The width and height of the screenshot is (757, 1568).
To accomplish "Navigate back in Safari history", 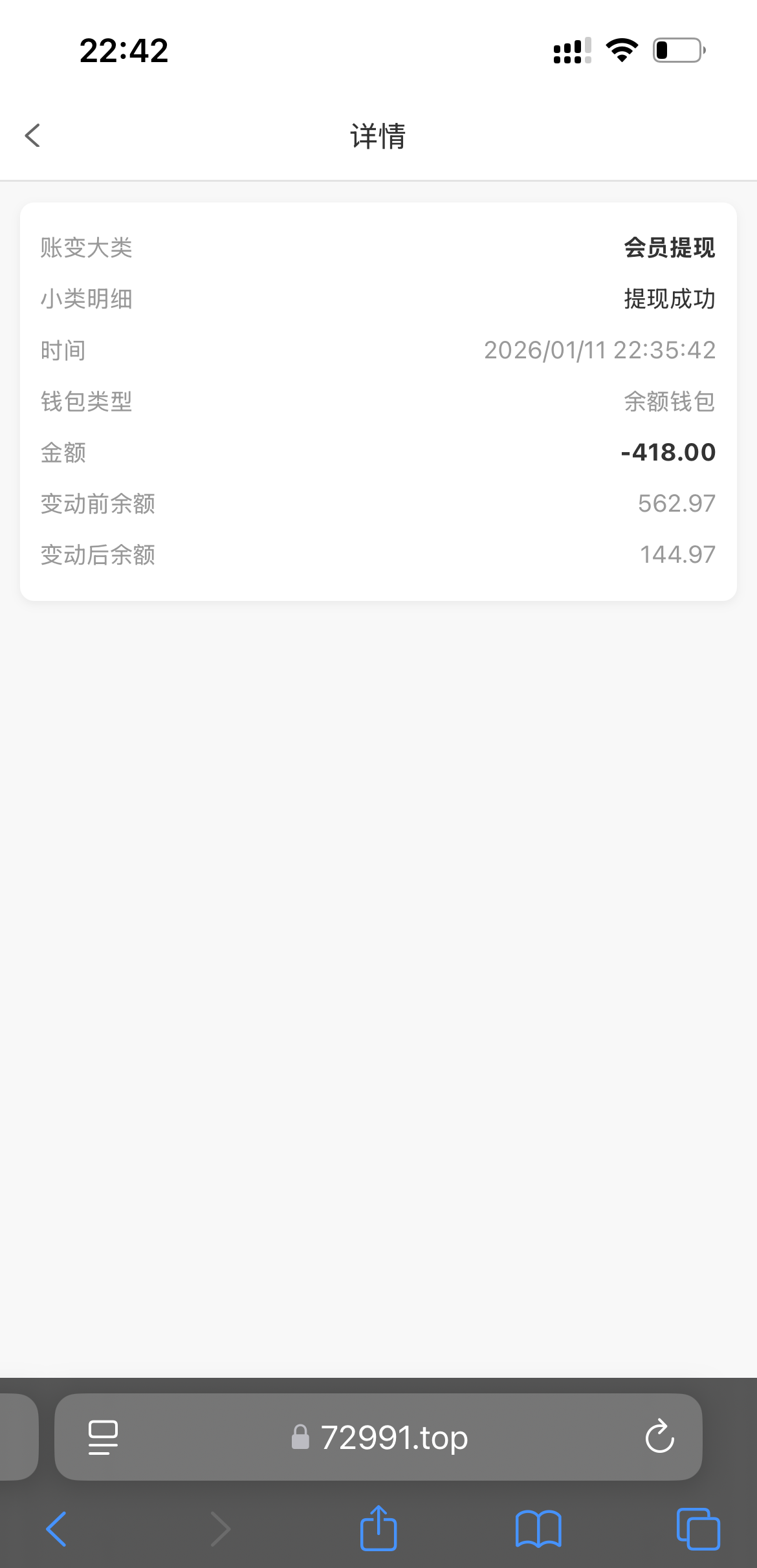I will click(56, 1529).
